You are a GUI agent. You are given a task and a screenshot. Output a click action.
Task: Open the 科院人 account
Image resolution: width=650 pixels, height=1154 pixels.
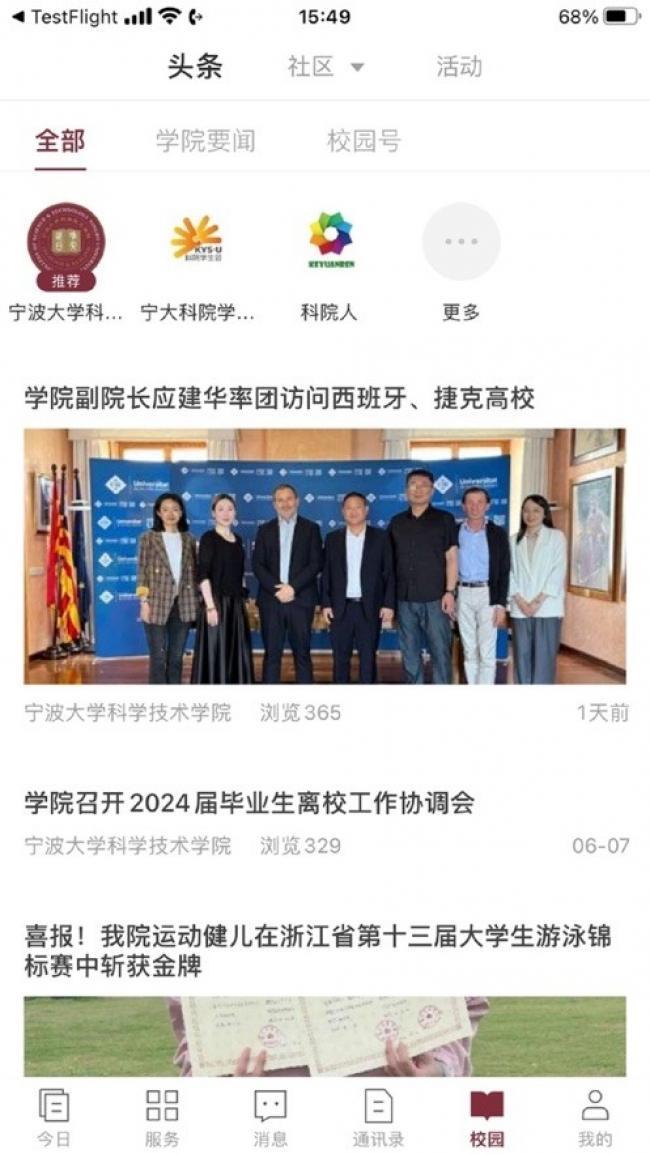pyautogui.click(x=330, y=262)
